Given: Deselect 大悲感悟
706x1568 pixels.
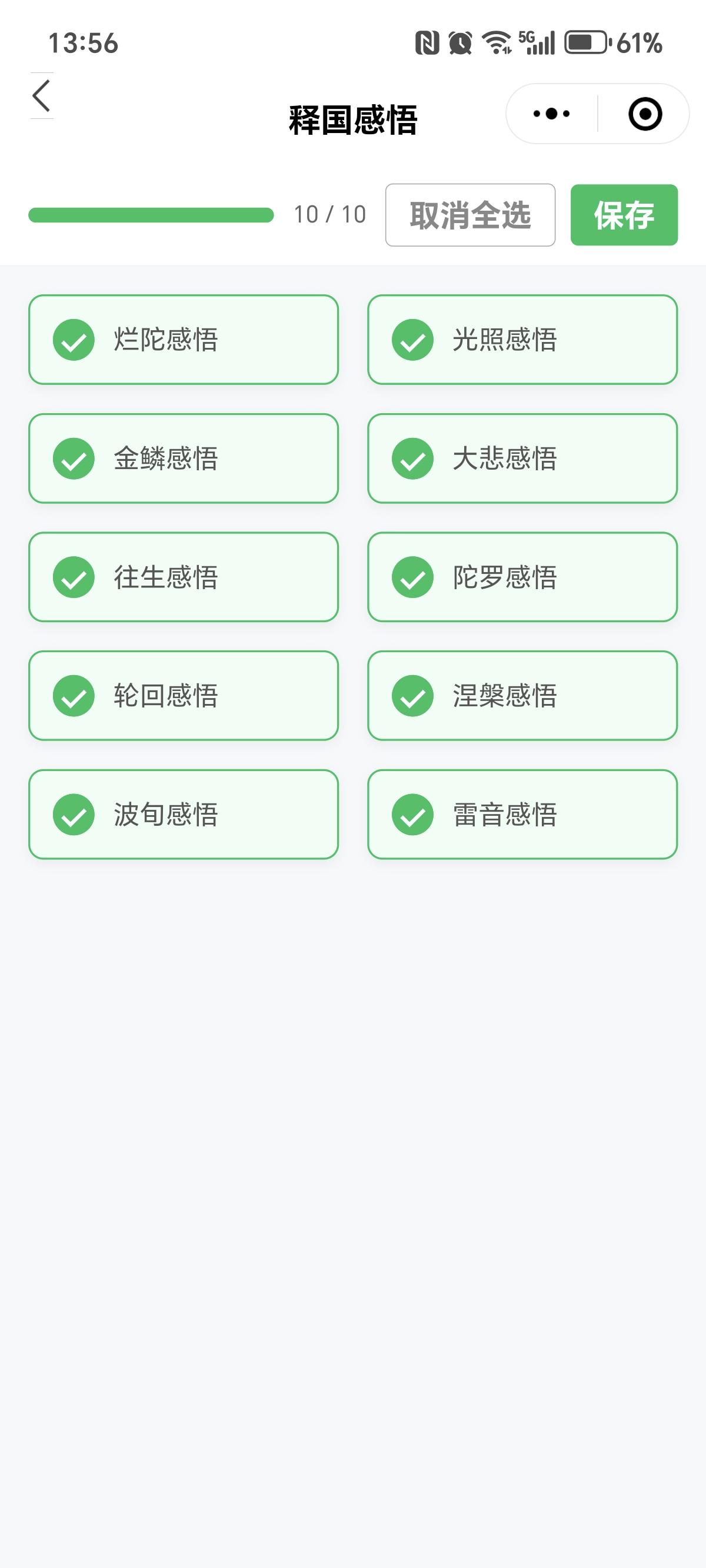Looking at the screenshot, I should click(x=522, y=459).
